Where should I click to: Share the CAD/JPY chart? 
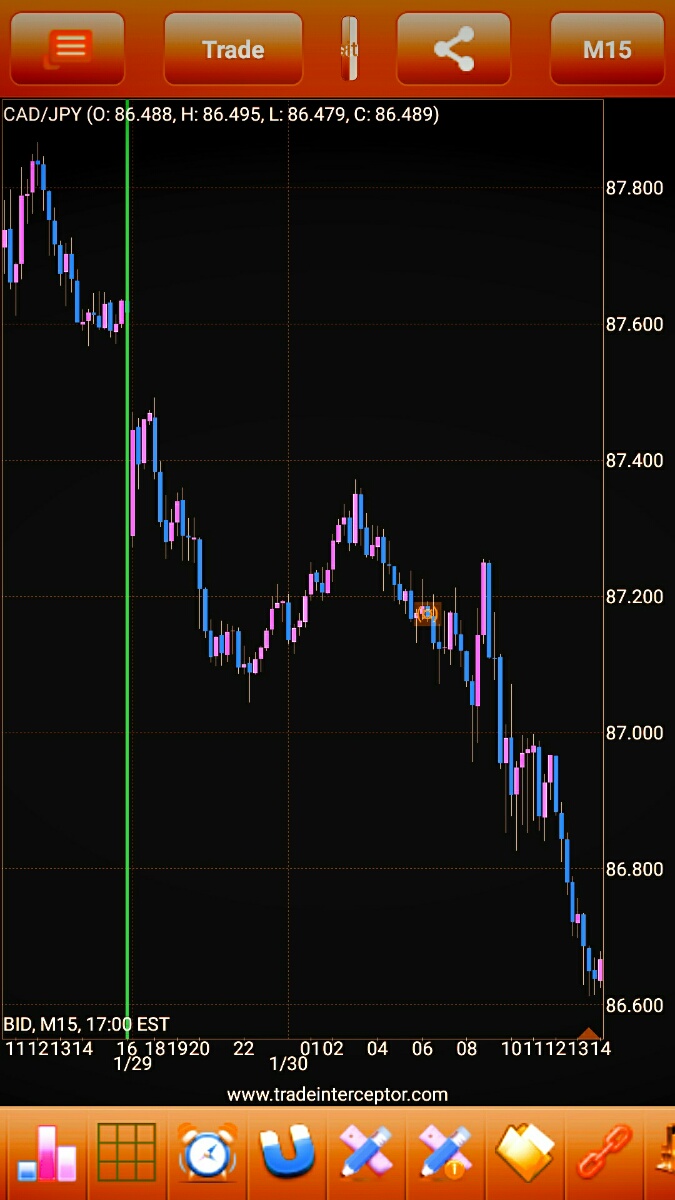(x=453, y=48)
